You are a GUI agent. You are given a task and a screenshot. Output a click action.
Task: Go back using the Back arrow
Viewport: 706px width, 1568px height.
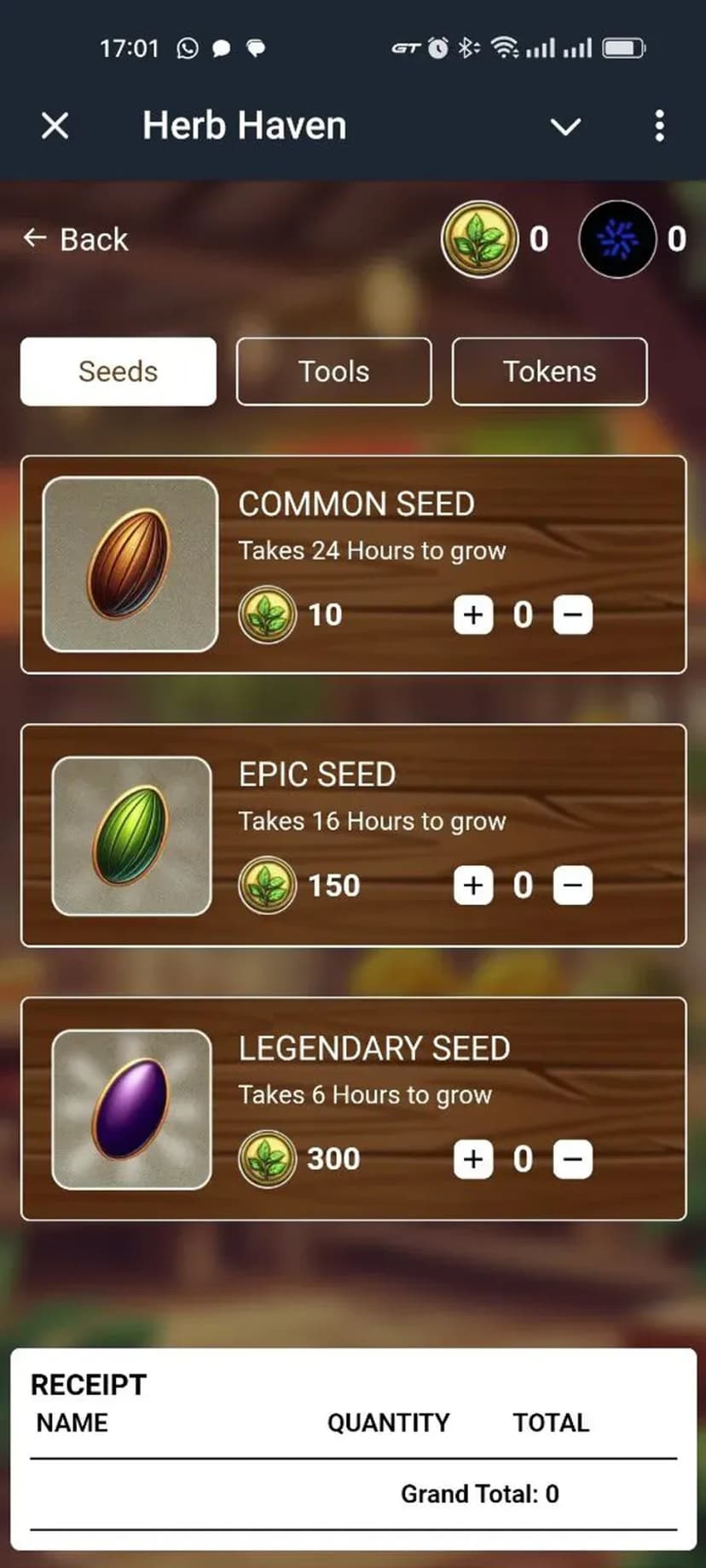coord(75,239)
